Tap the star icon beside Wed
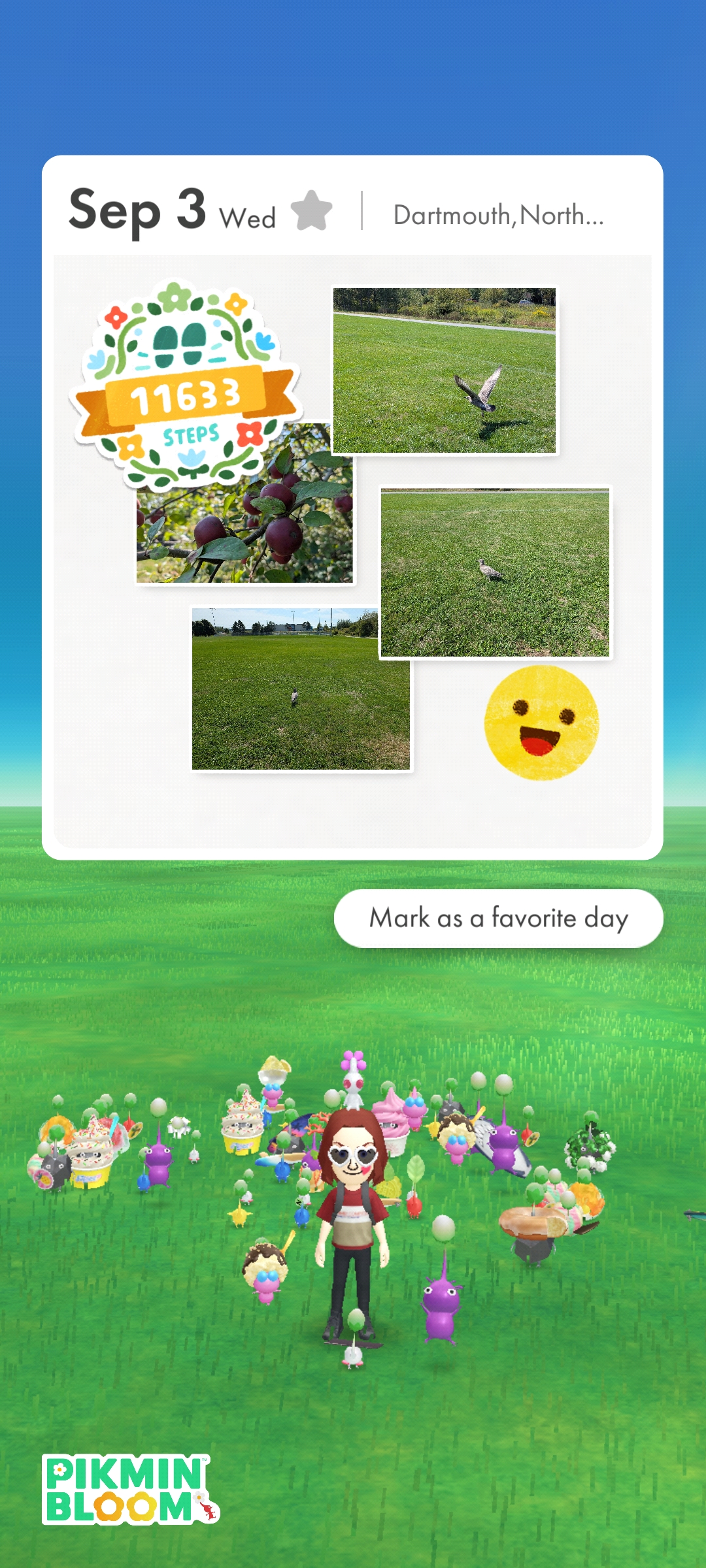706x1568 pixels. (312, 211)
